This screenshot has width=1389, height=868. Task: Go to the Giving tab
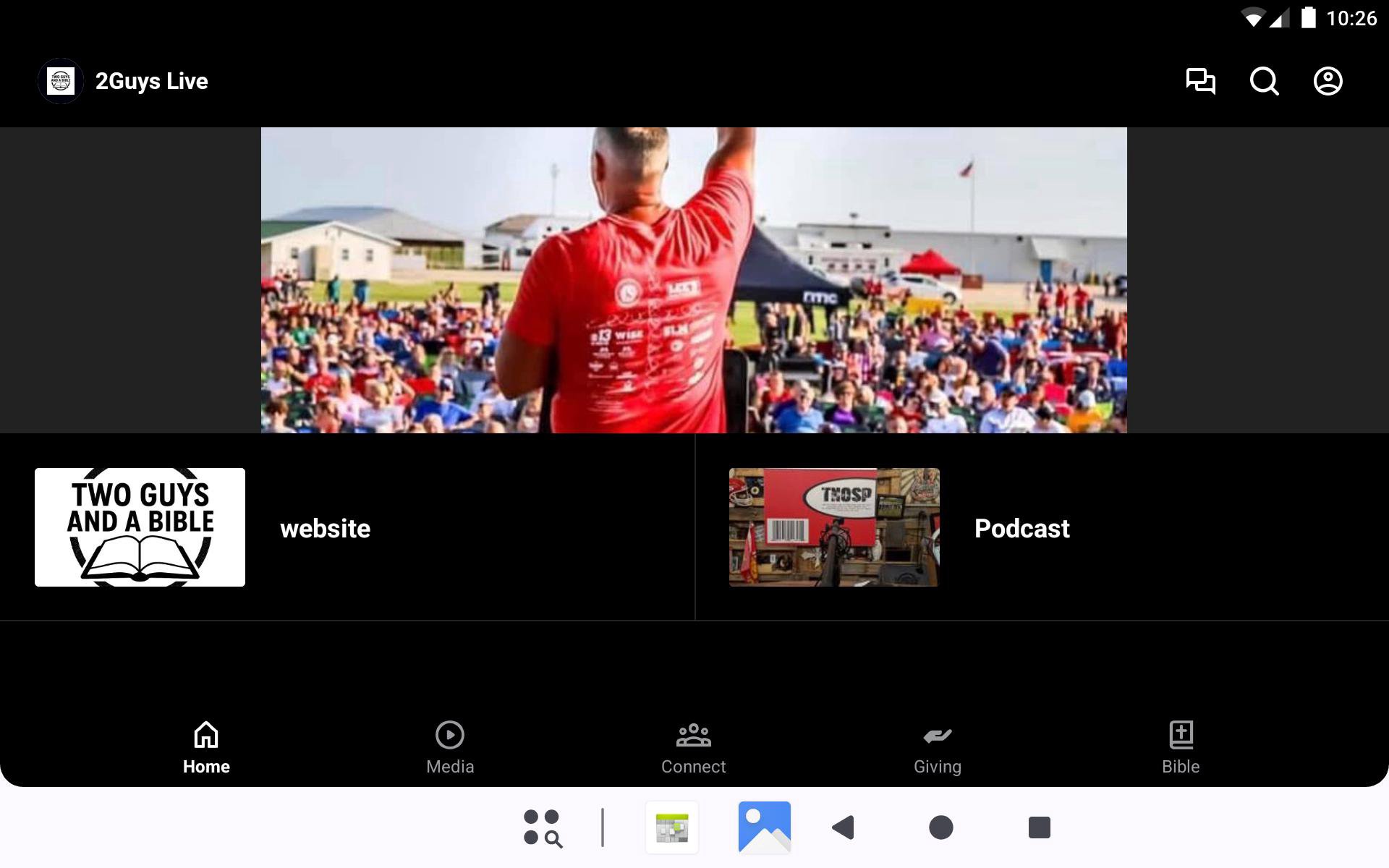click(x=937, y=749)
